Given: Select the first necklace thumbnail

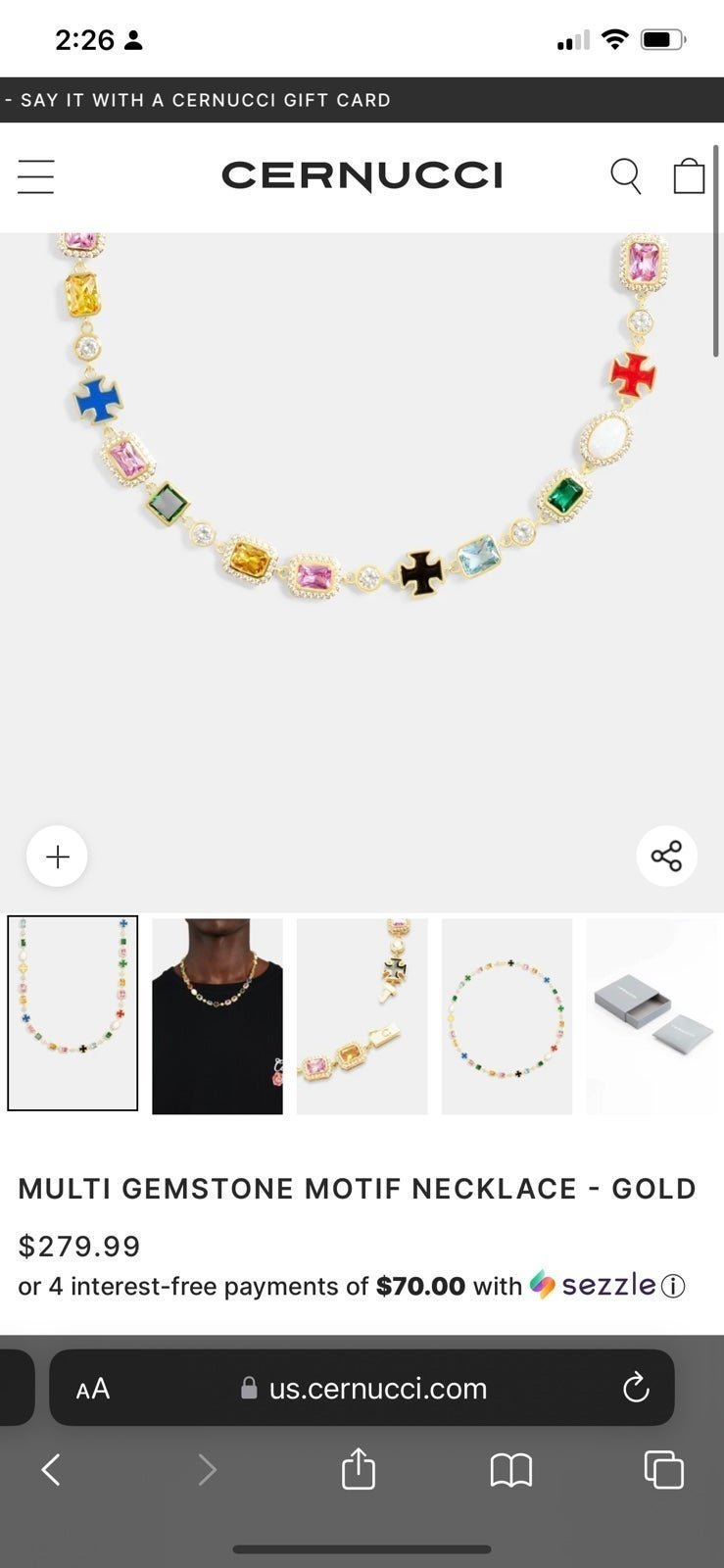Looking at the screenshot, I should [72, 1013].
